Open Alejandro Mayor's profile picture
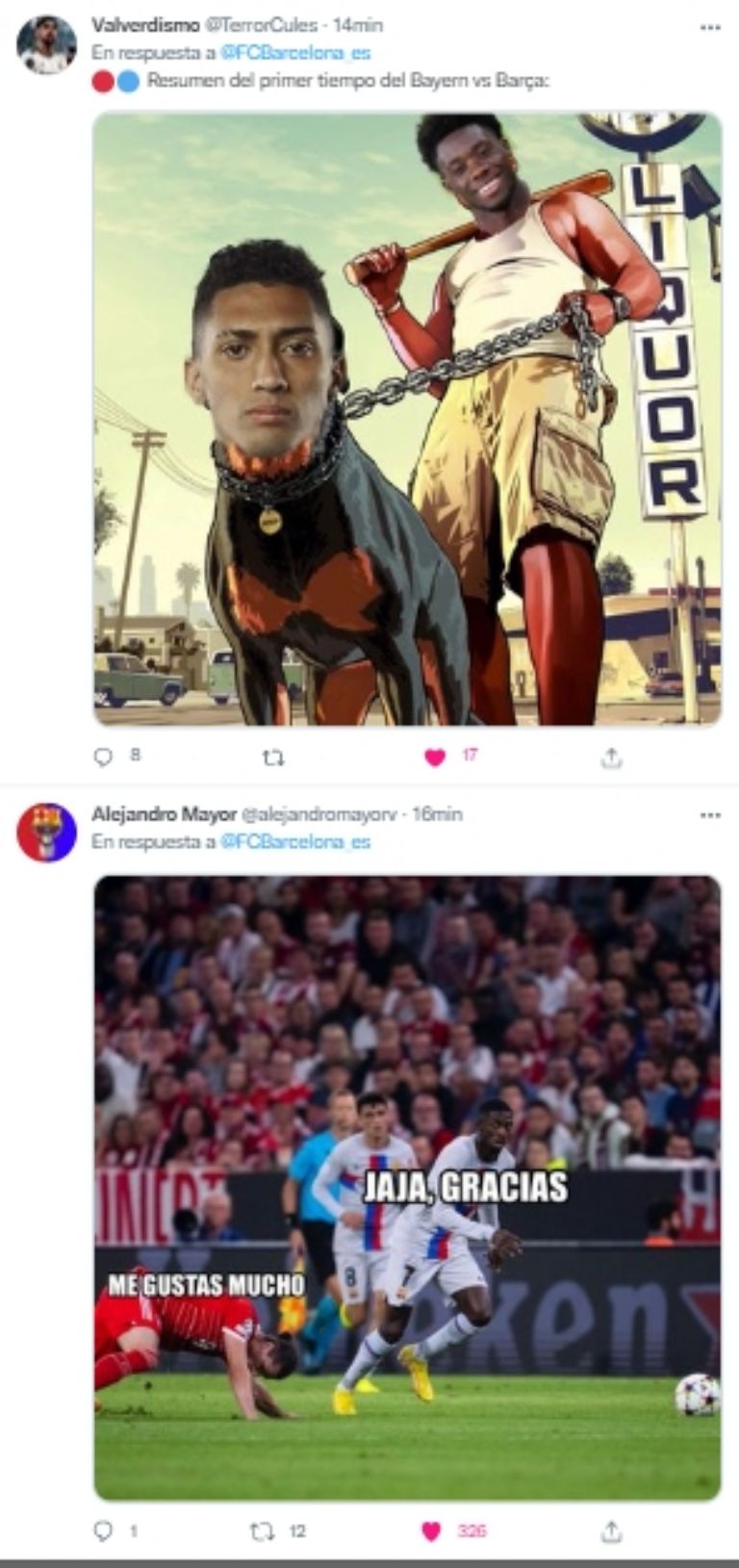 click(46, 833)
